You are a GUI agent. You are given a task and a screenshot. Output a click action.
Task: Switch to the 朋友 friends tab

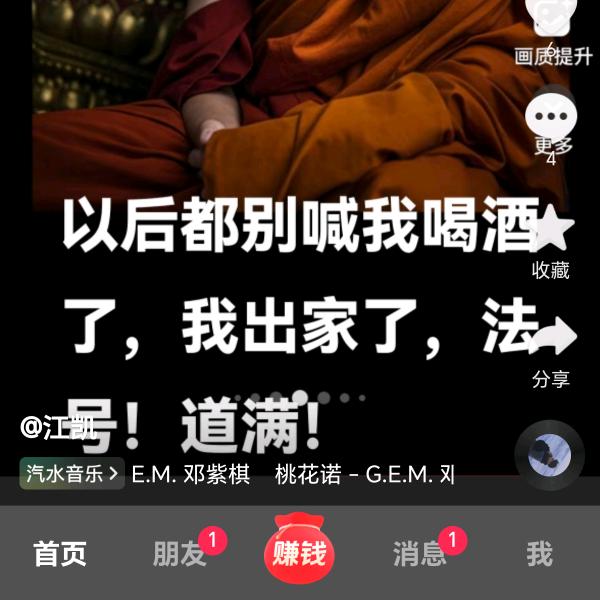click(180, 554)
